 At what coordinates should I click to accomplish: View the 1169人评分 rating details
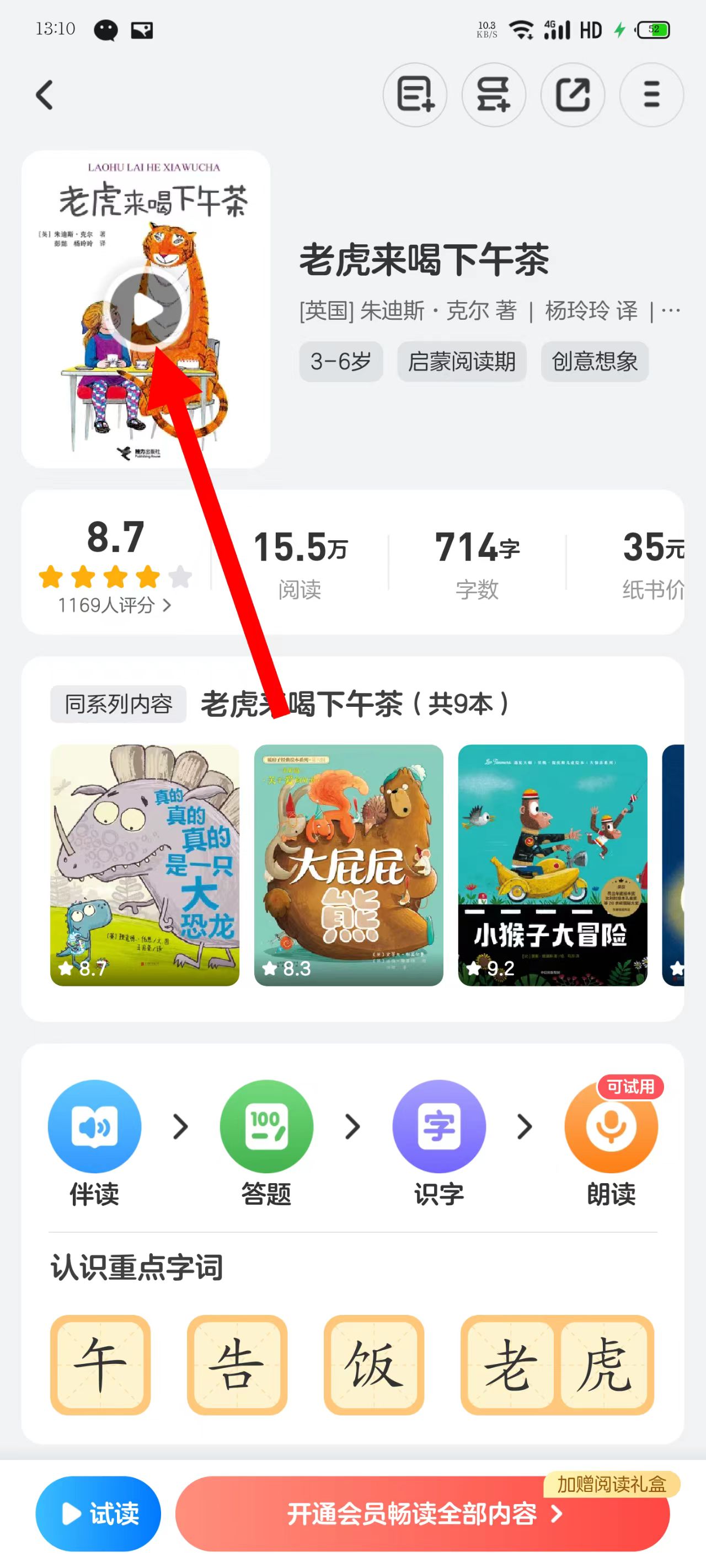[114, 605]
